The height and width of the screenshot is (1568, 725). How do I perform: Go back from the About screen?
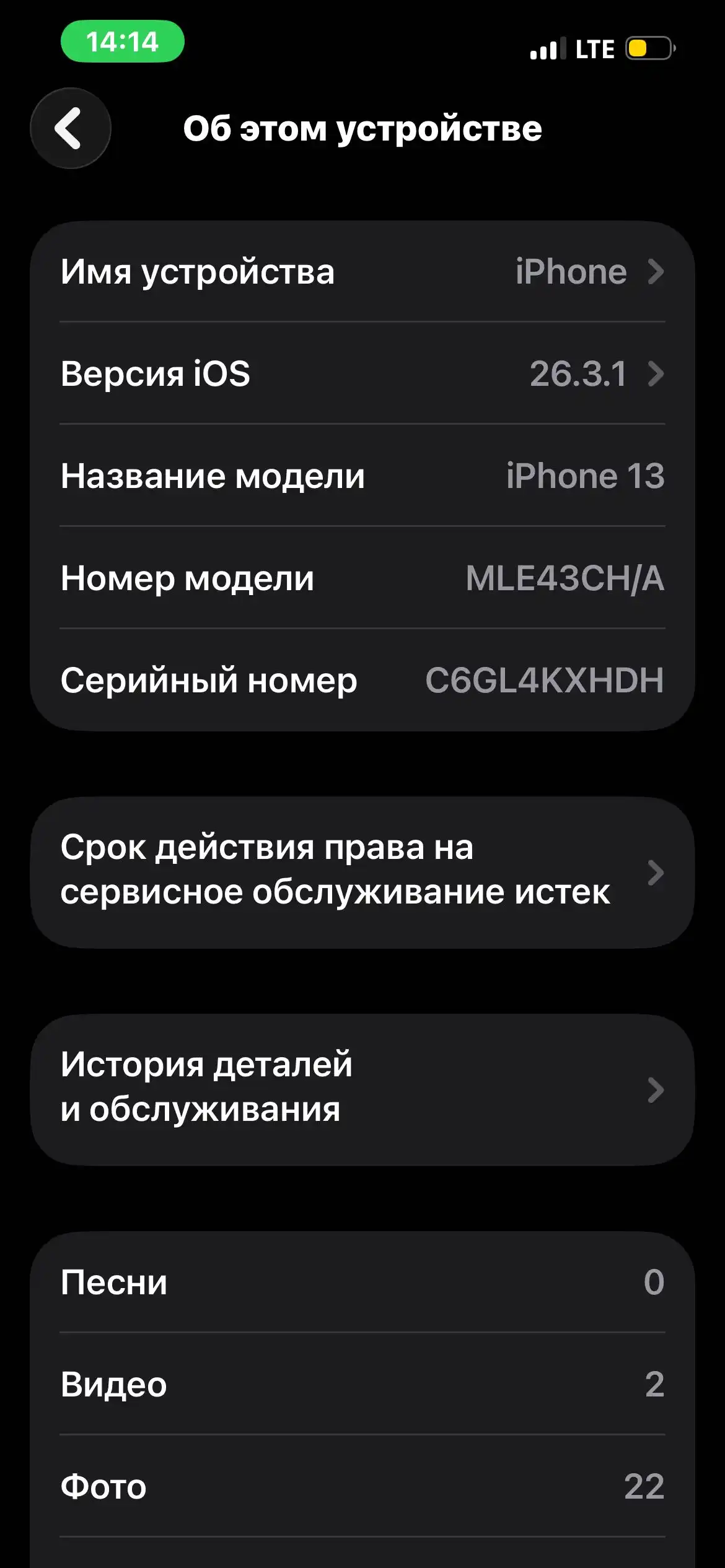(x=70, y=128)
